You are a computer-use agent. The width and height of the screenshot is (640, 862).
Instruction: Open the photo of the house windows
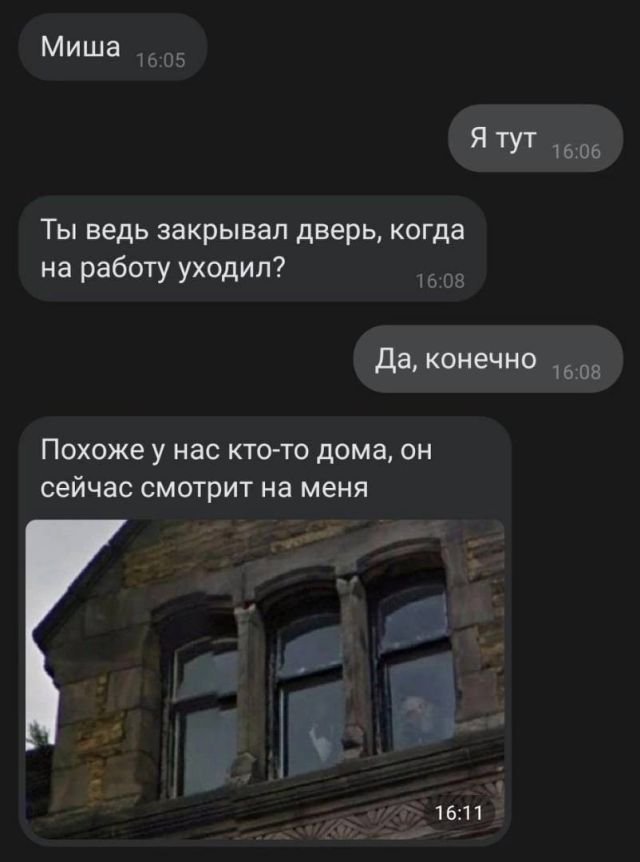pos(265,677)
